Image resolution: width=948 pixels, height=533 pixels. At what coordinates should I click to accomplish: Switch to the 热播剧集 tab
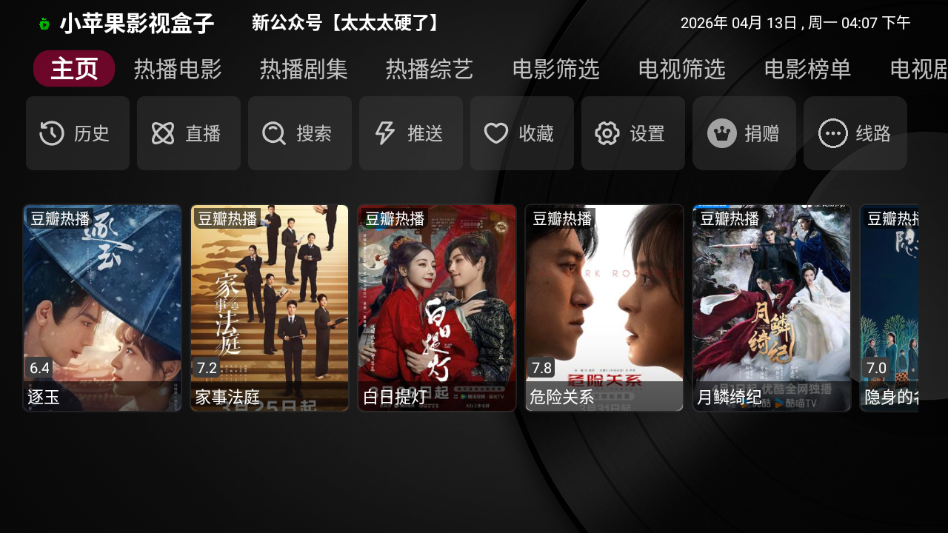(x=304, y=69)
